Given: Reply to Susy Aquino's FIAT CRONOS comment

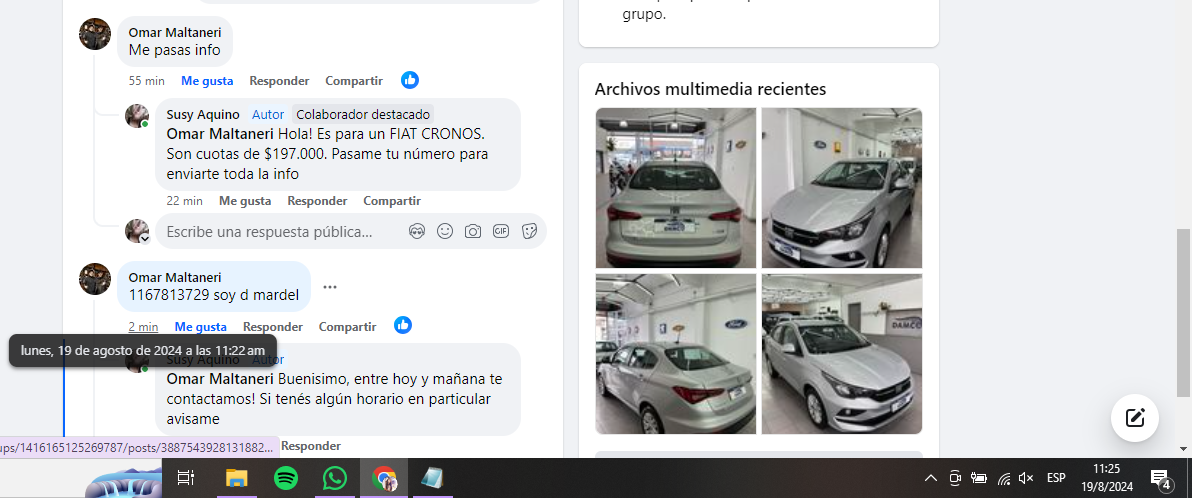Looking at the screenshot, I should [x=317, y=201].
